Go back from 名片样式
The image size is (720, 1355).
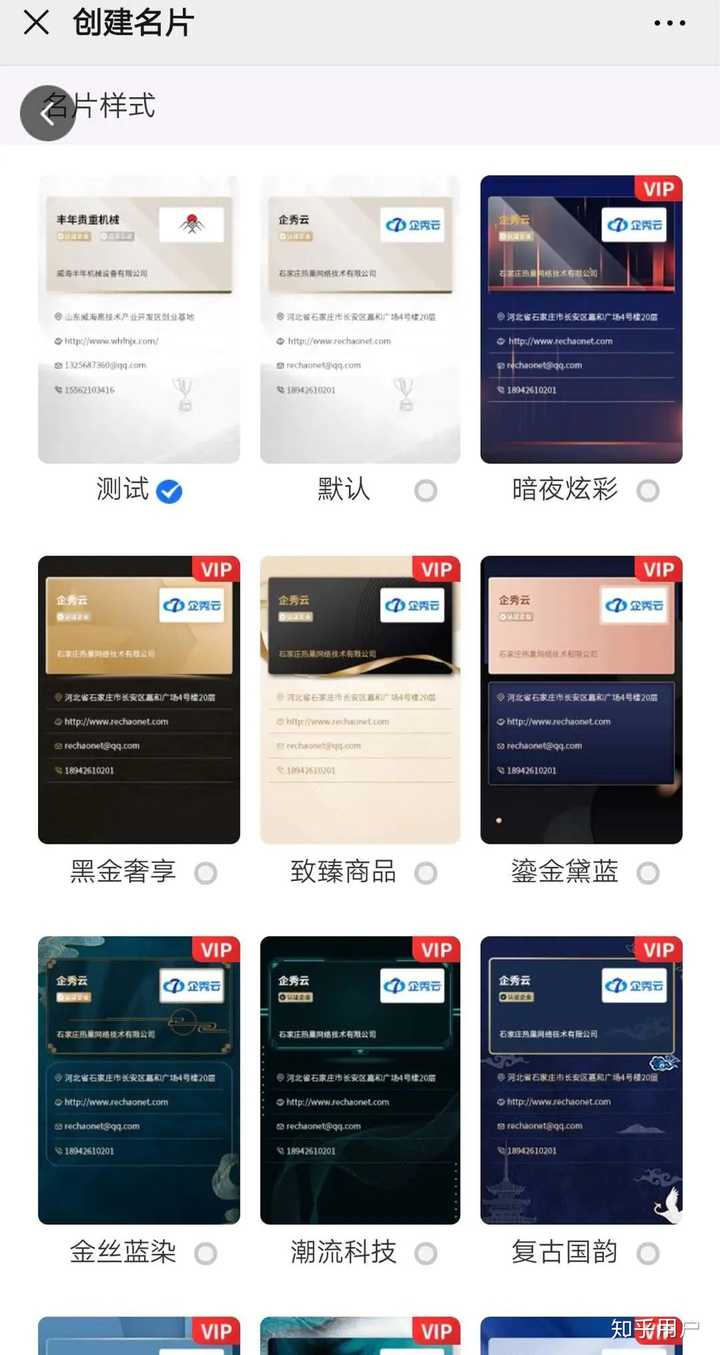(x=46, y=112)
